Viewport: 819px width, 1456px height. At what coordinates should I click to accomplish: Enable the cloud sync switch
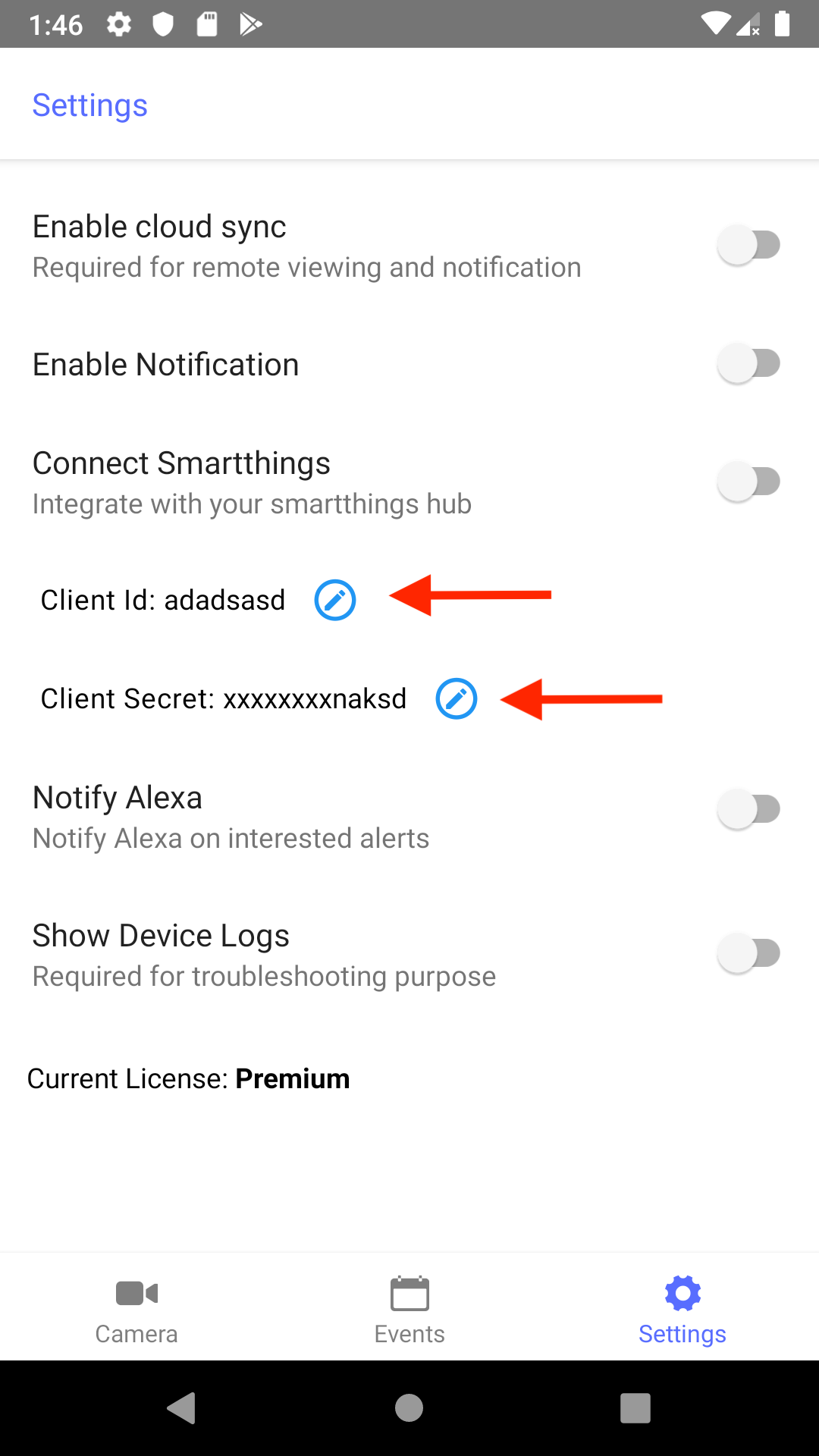(x=748, y=245)
